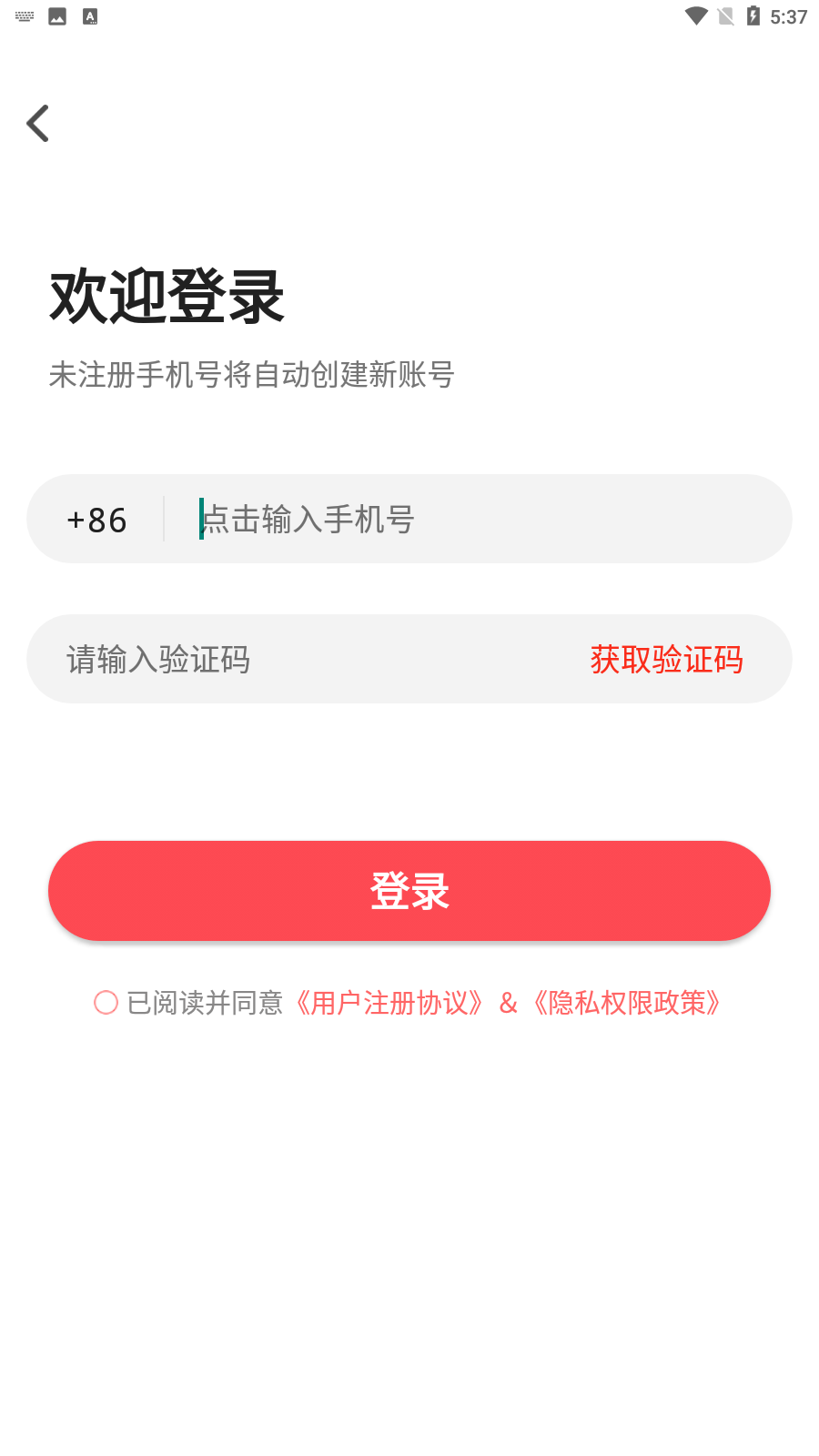Expand the country calling code option
The image size is (819, 1456).
96,519
